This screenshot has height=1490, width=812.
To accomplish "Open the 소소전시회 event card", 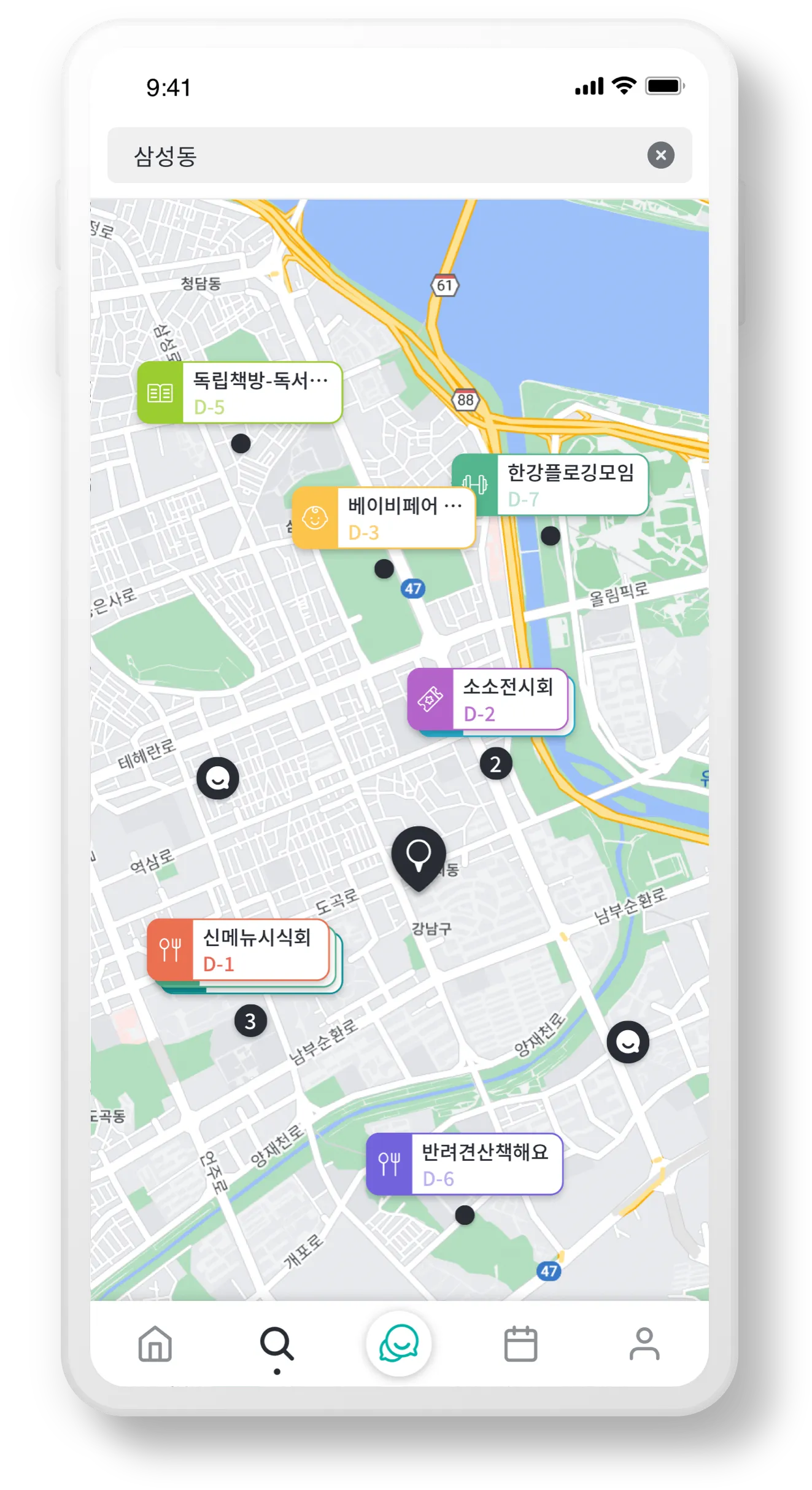I will 489,699.
